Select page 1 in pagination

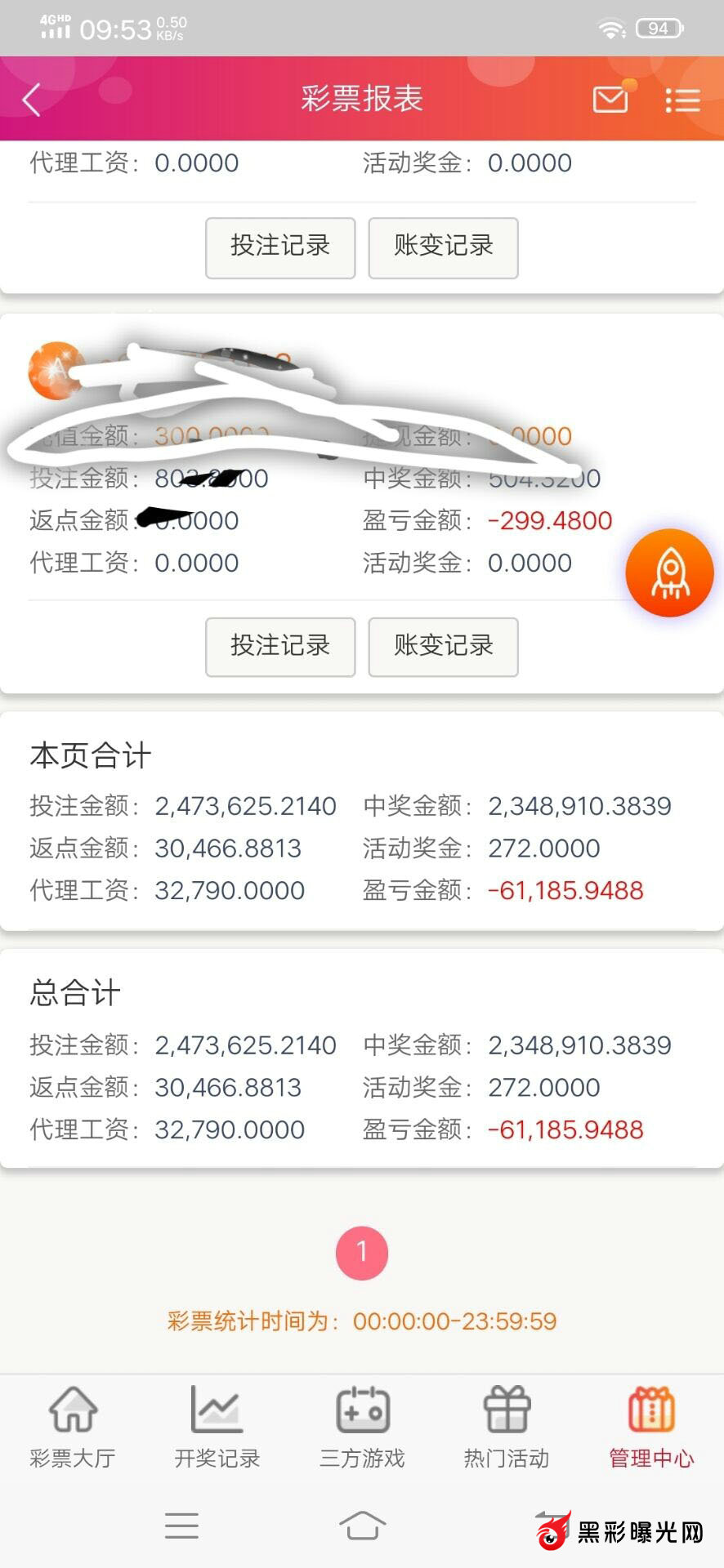point(362,1253)
